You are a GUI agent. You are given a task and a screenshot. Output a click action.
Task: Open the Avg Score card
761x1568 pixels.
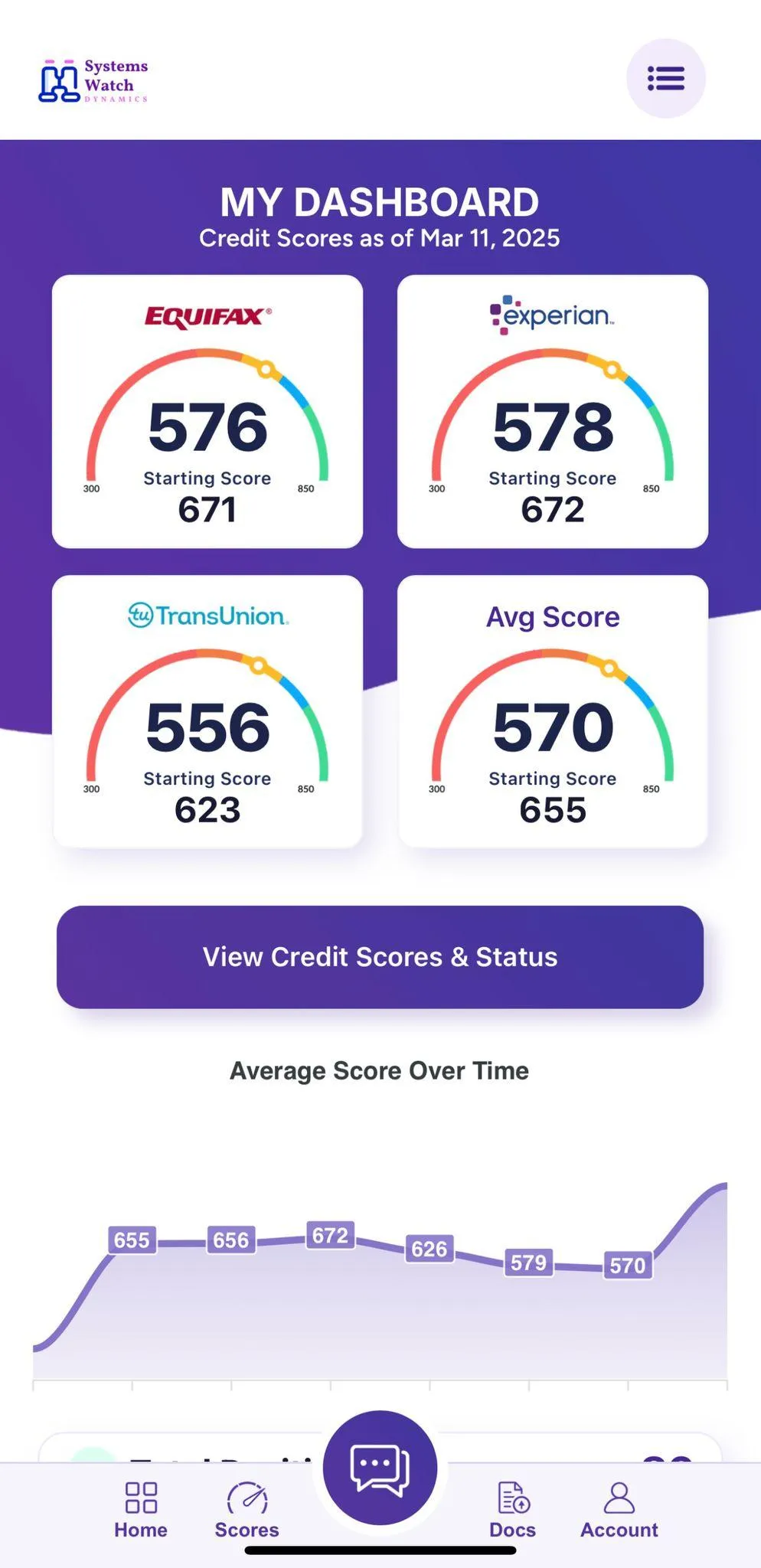point(552,711)
